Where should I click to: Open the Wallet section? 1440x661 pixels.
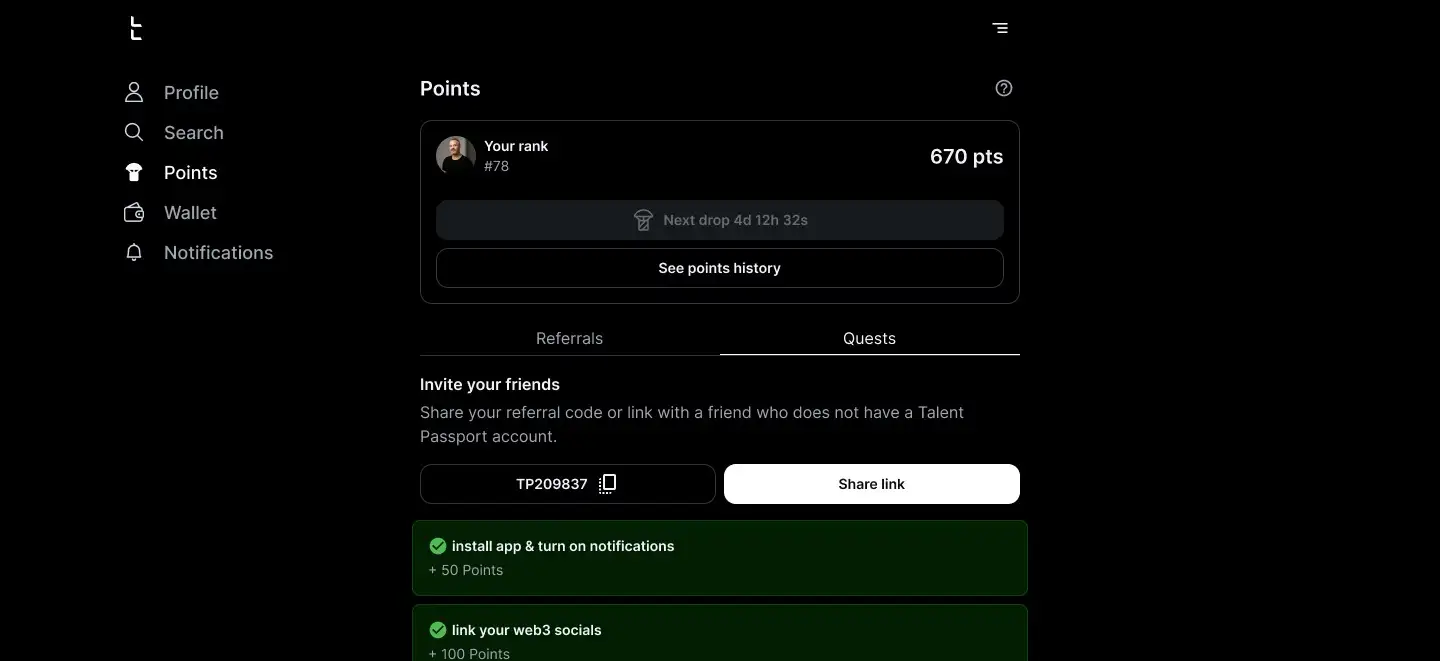tap(189, 213)
